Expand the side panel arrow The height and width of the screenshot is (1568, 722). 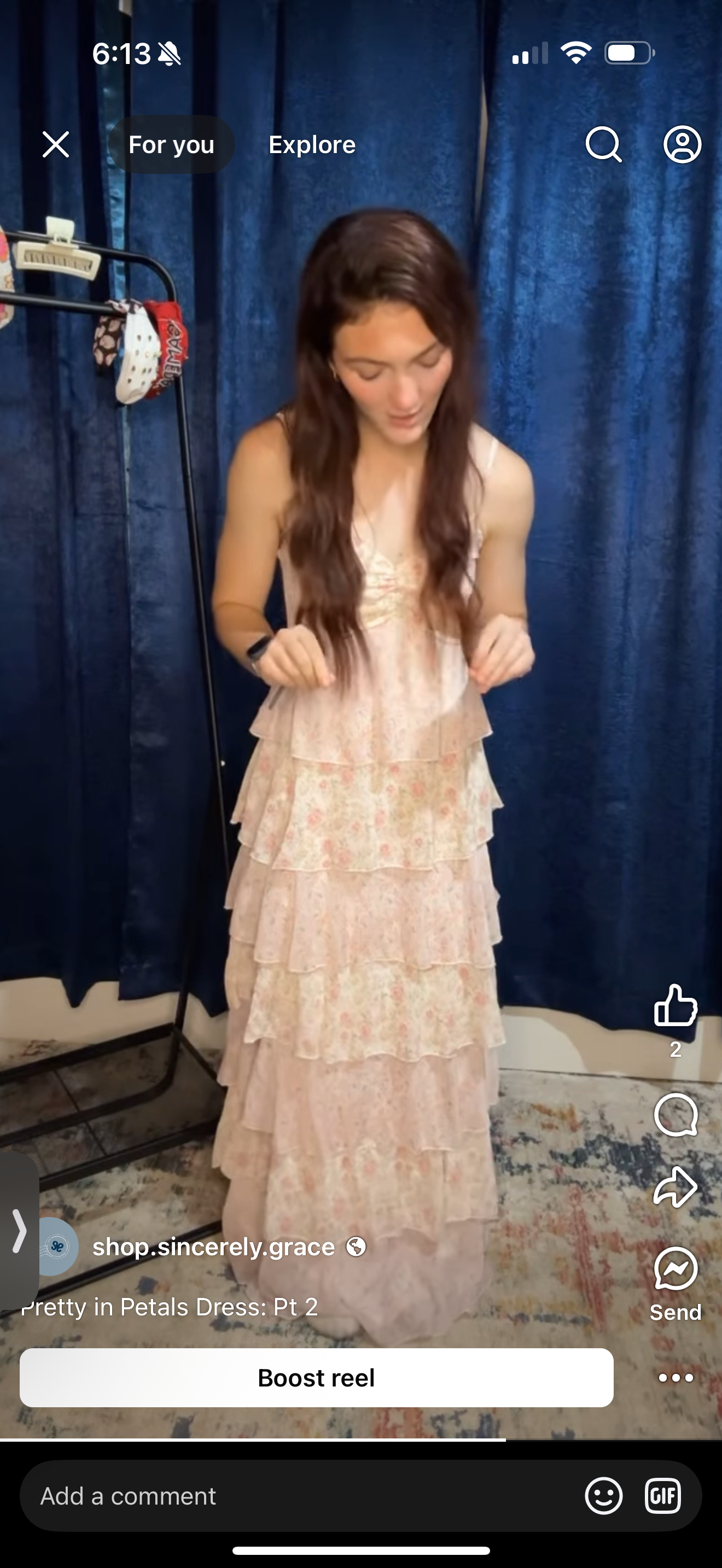coord(20,1231)
